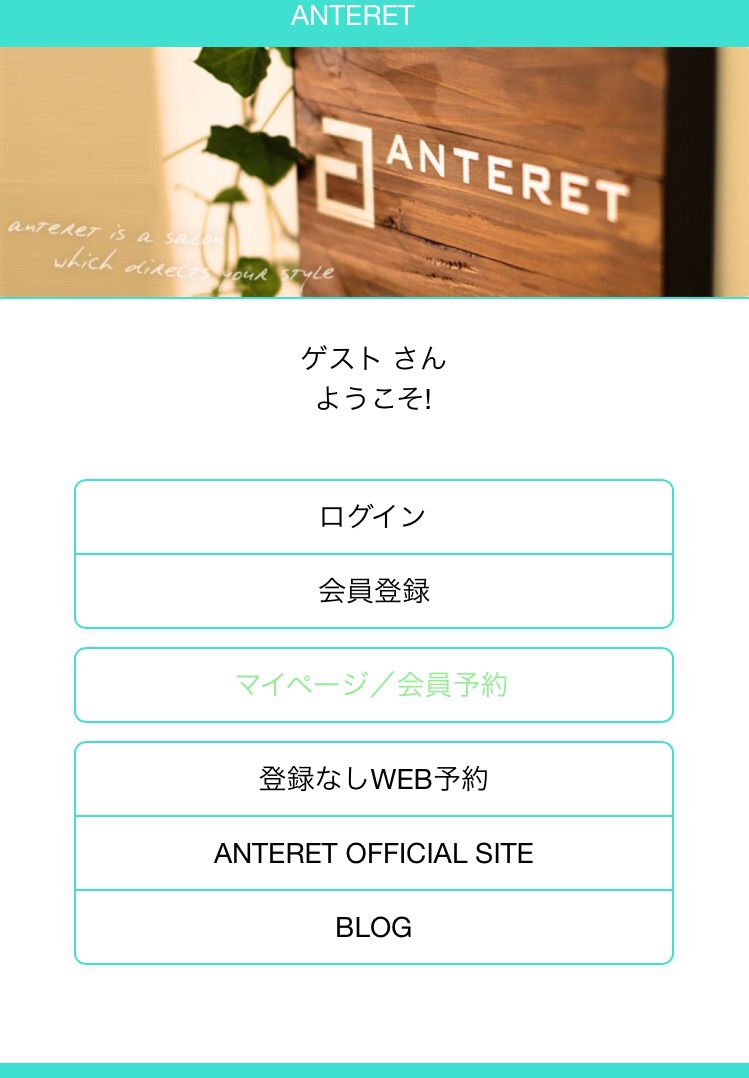Open the BLOG
Viewport: 749px width, 1078px height.
click(373, 927)
